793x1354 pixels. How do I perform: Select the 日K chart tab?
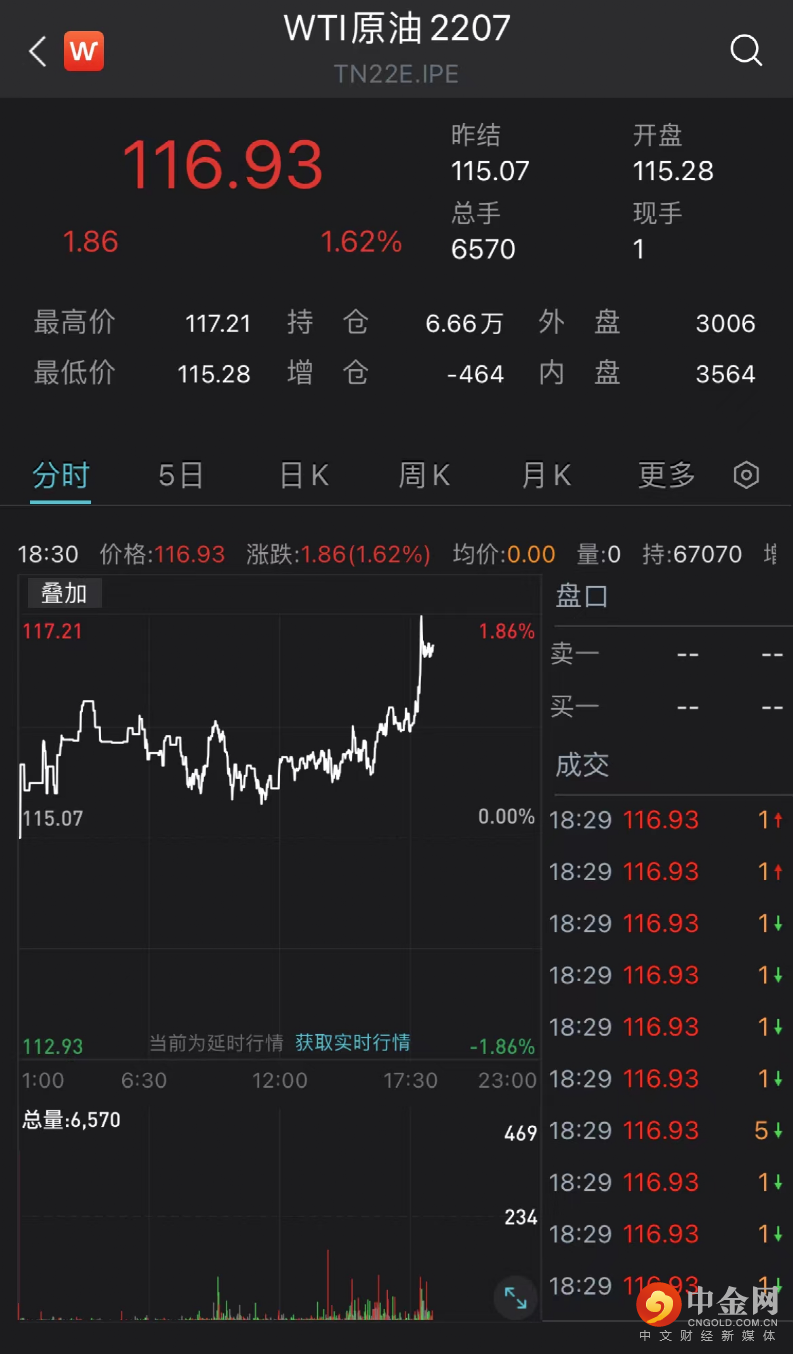304,475
